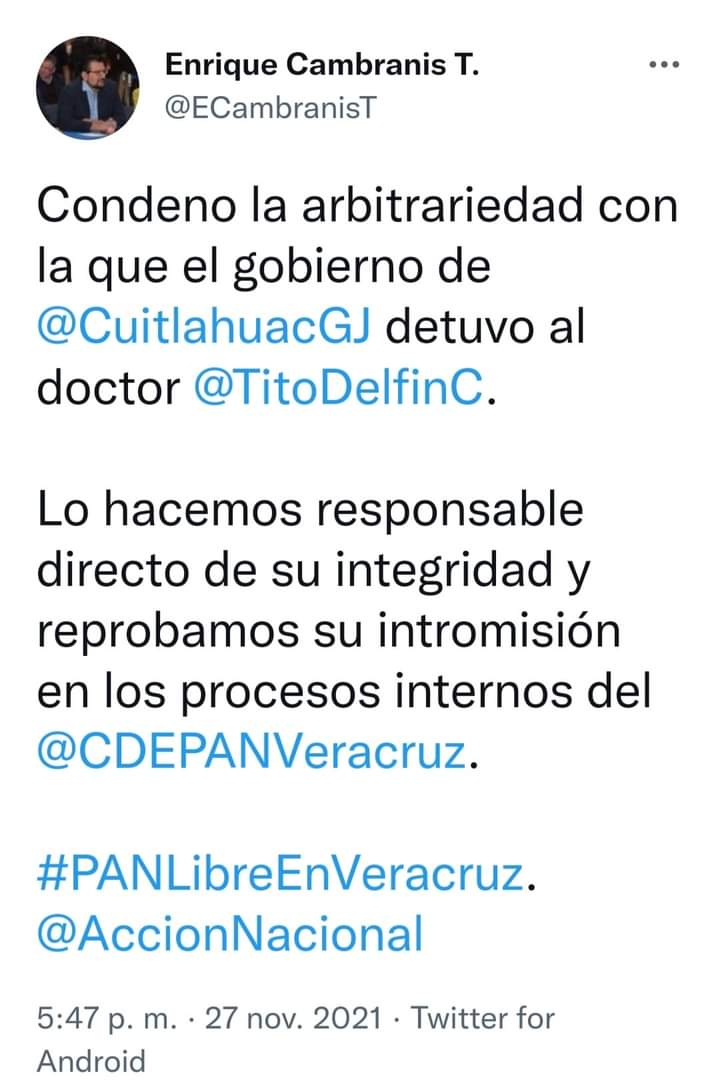Open the @AccionNacional mention
This screenshot has height=1081, width=720.
pos(230,934)
